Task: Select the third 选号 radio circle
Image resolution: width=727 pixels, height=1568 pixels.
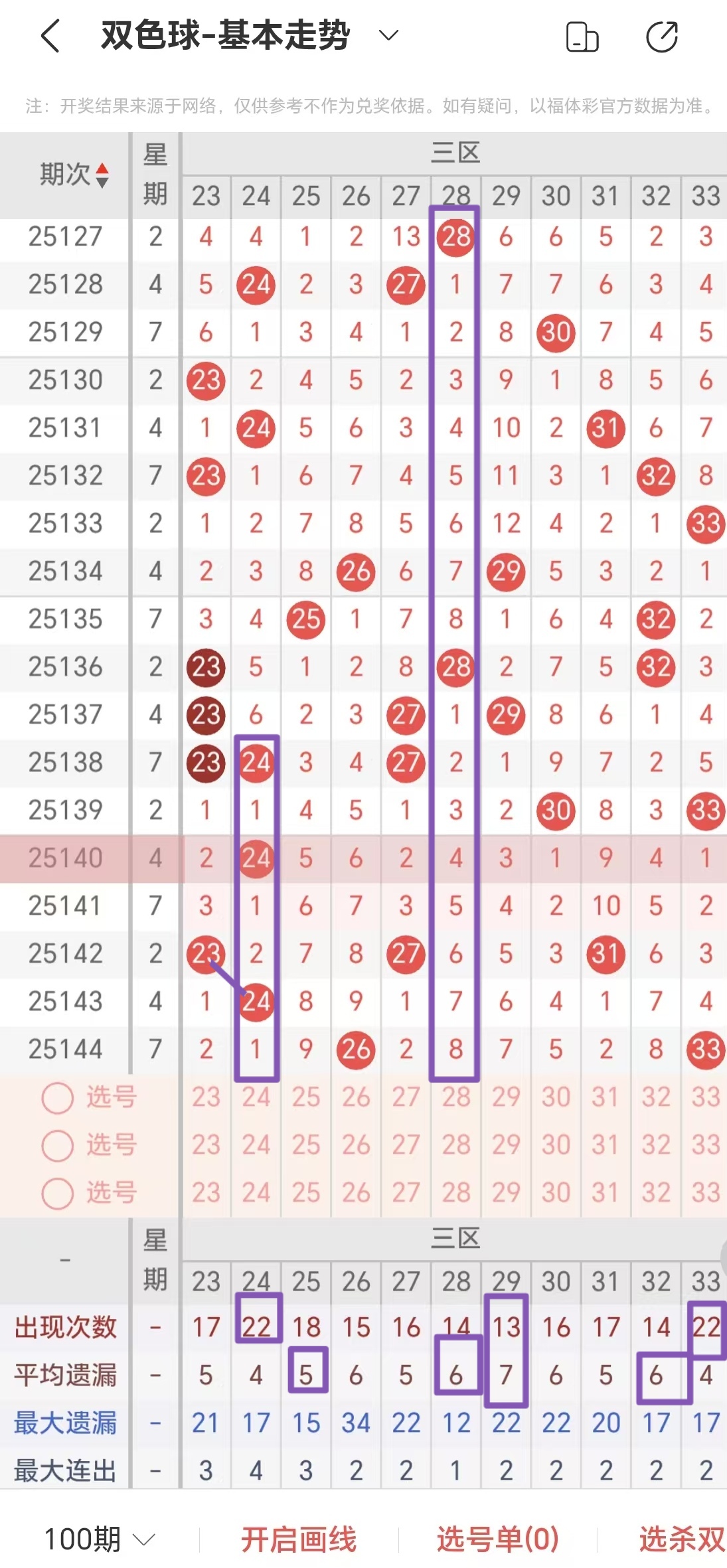Action: pos(57,1194)
